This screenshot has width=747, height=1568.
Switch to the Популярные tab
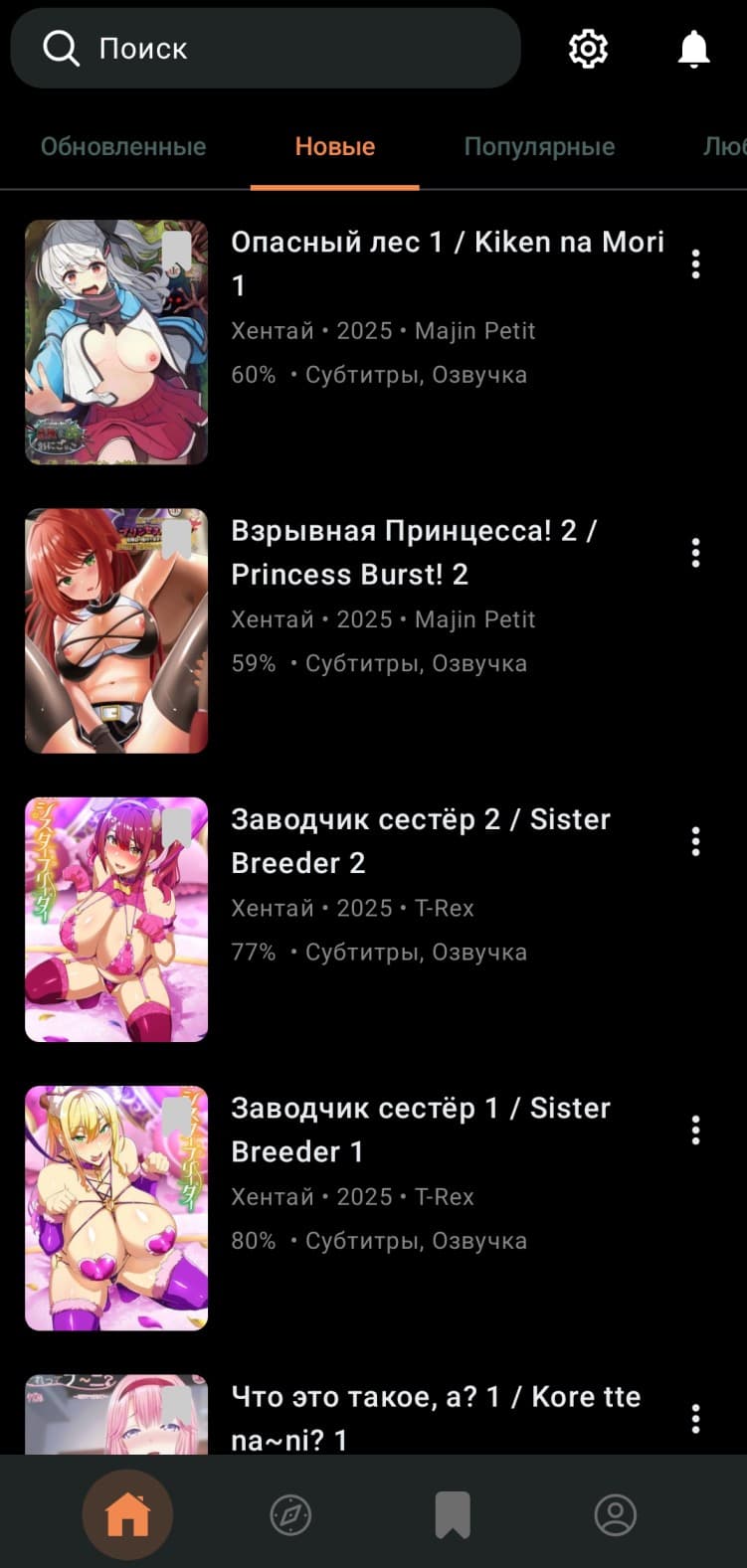click(x=539, y=146)
